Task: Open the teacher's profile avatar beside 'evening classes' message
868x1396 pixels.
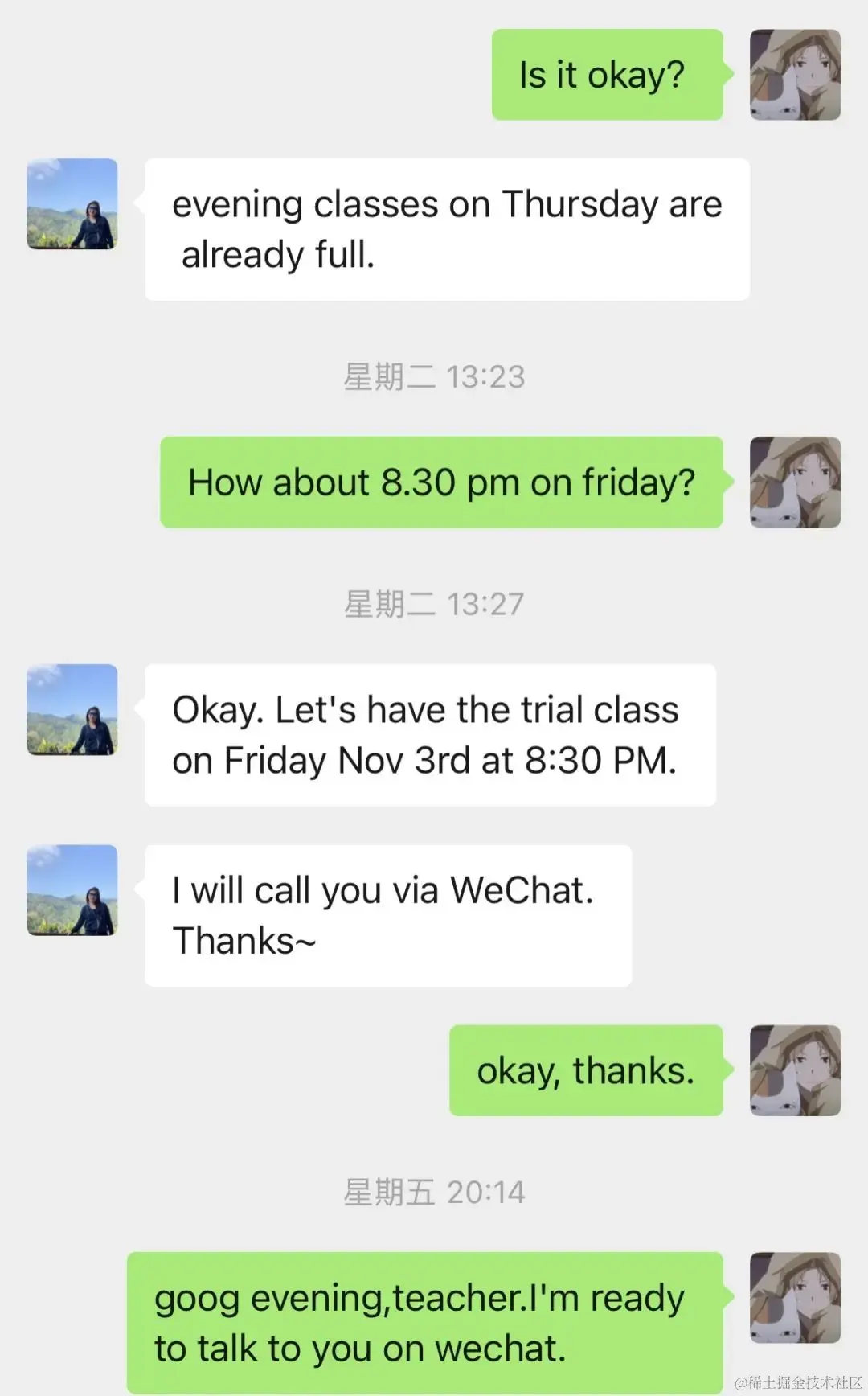Action: point(72,205)
